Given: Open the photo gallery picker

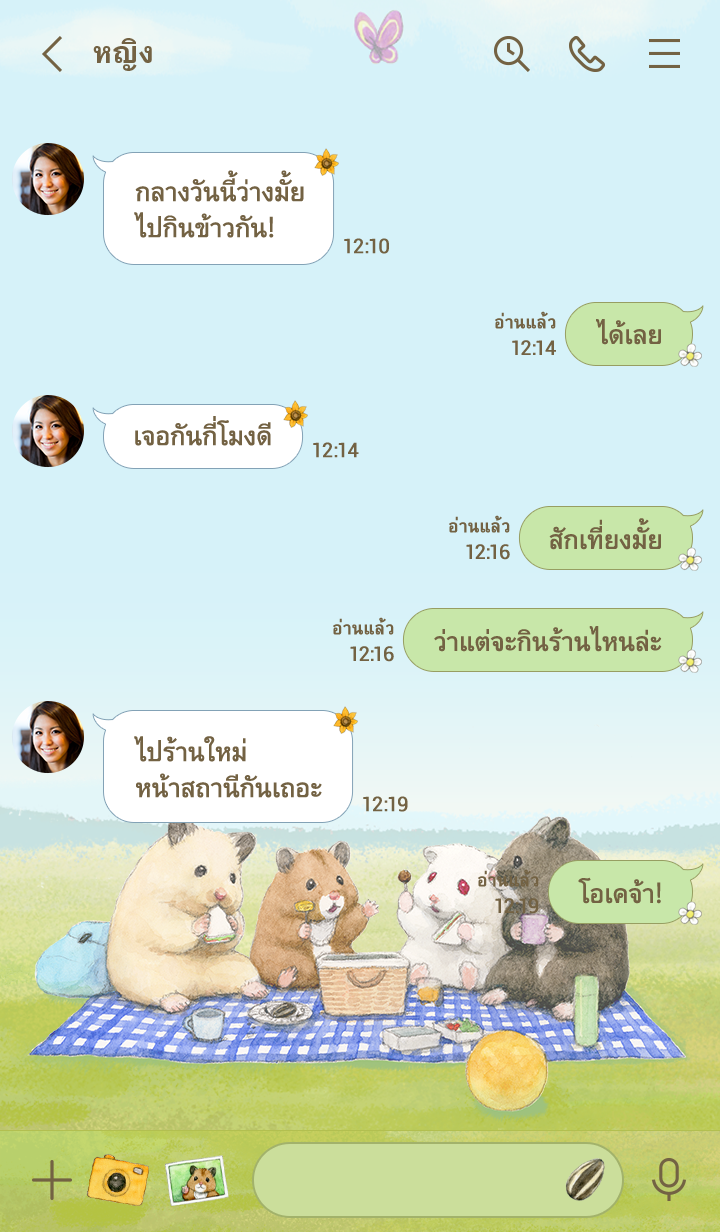Looking at the screenshot, I should [x=196, y=1180].
